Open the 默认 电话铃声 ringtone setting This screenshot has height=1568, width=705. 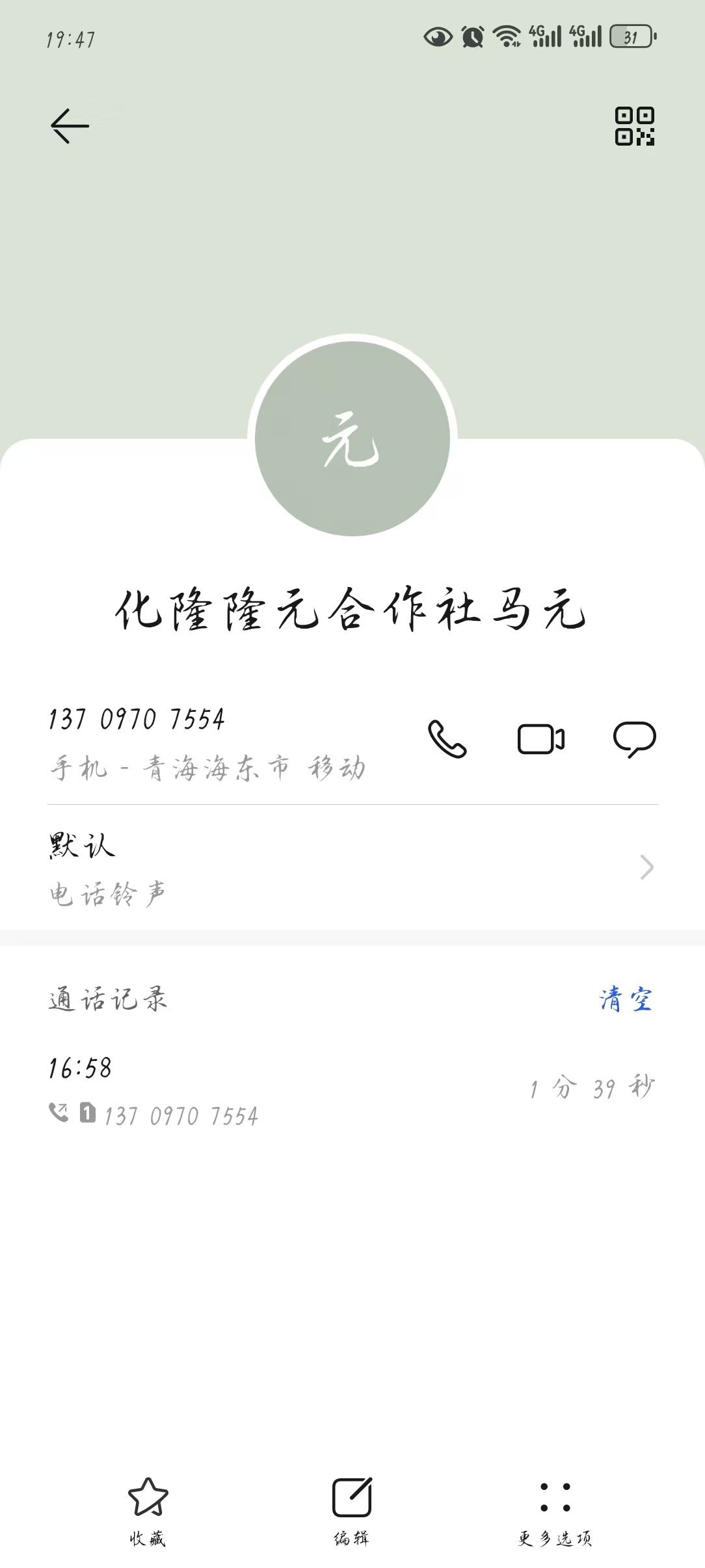click(352, 868)
